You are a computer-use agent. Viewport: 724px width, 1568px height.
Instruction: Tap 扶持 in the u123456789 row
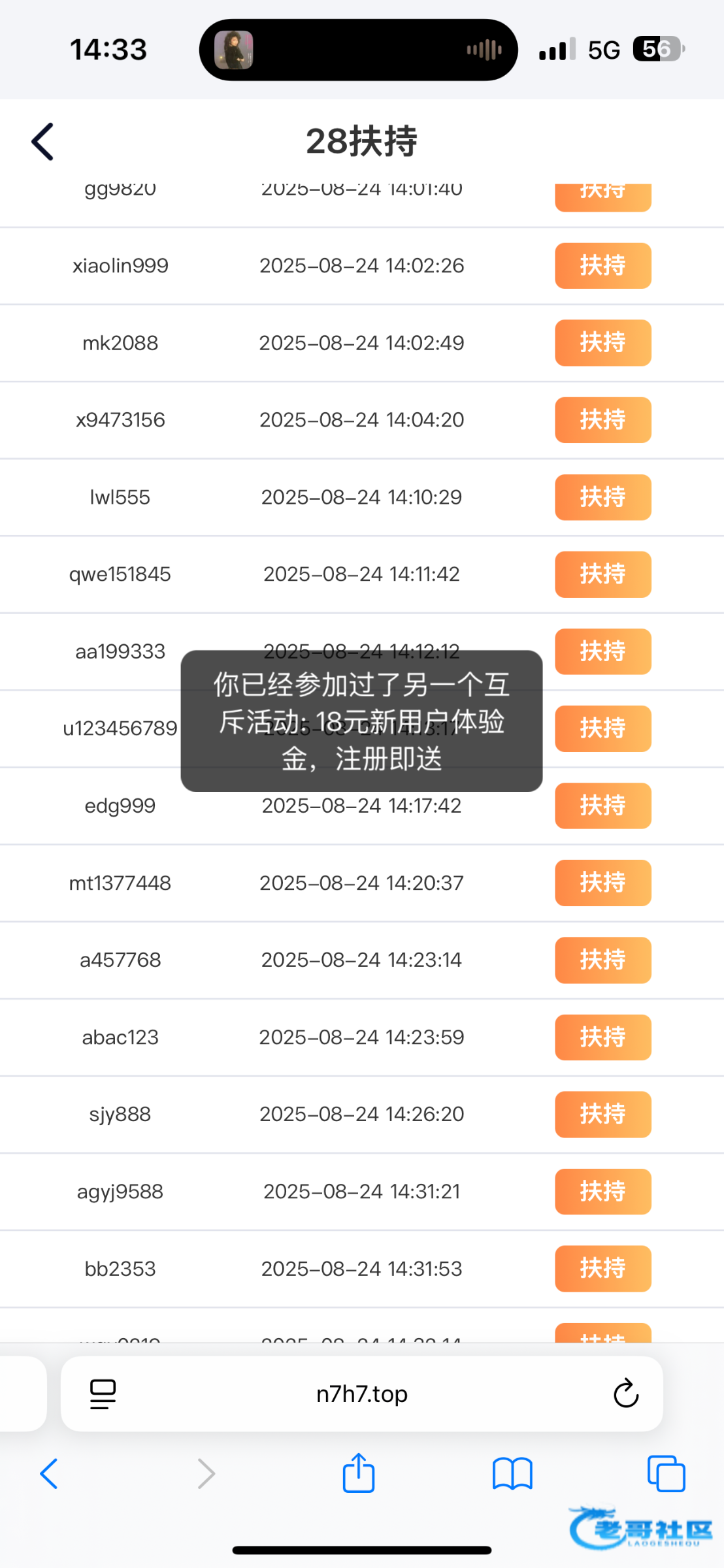point(602,728)
